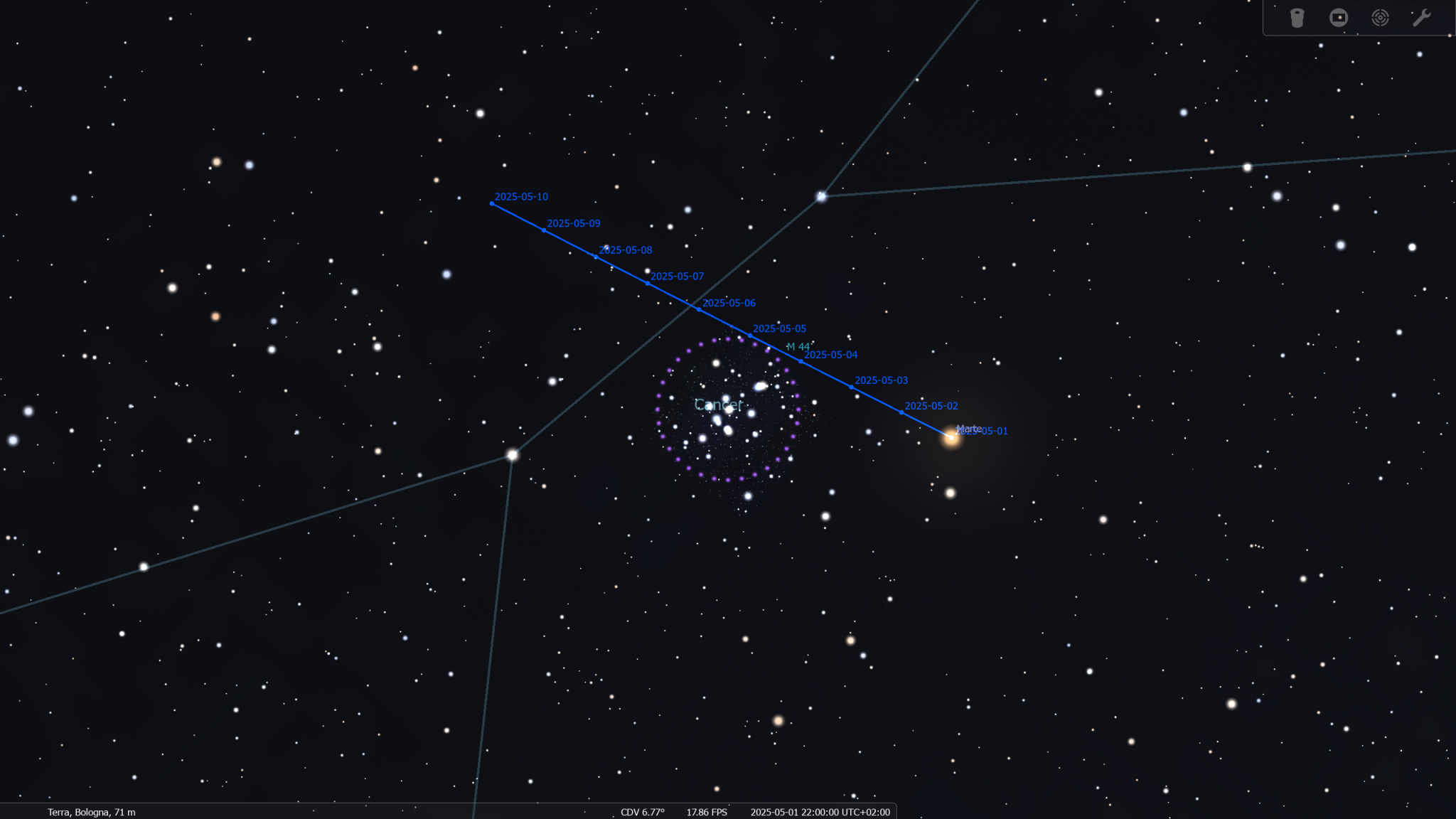Select the planet Marte

tap(951, 438)
